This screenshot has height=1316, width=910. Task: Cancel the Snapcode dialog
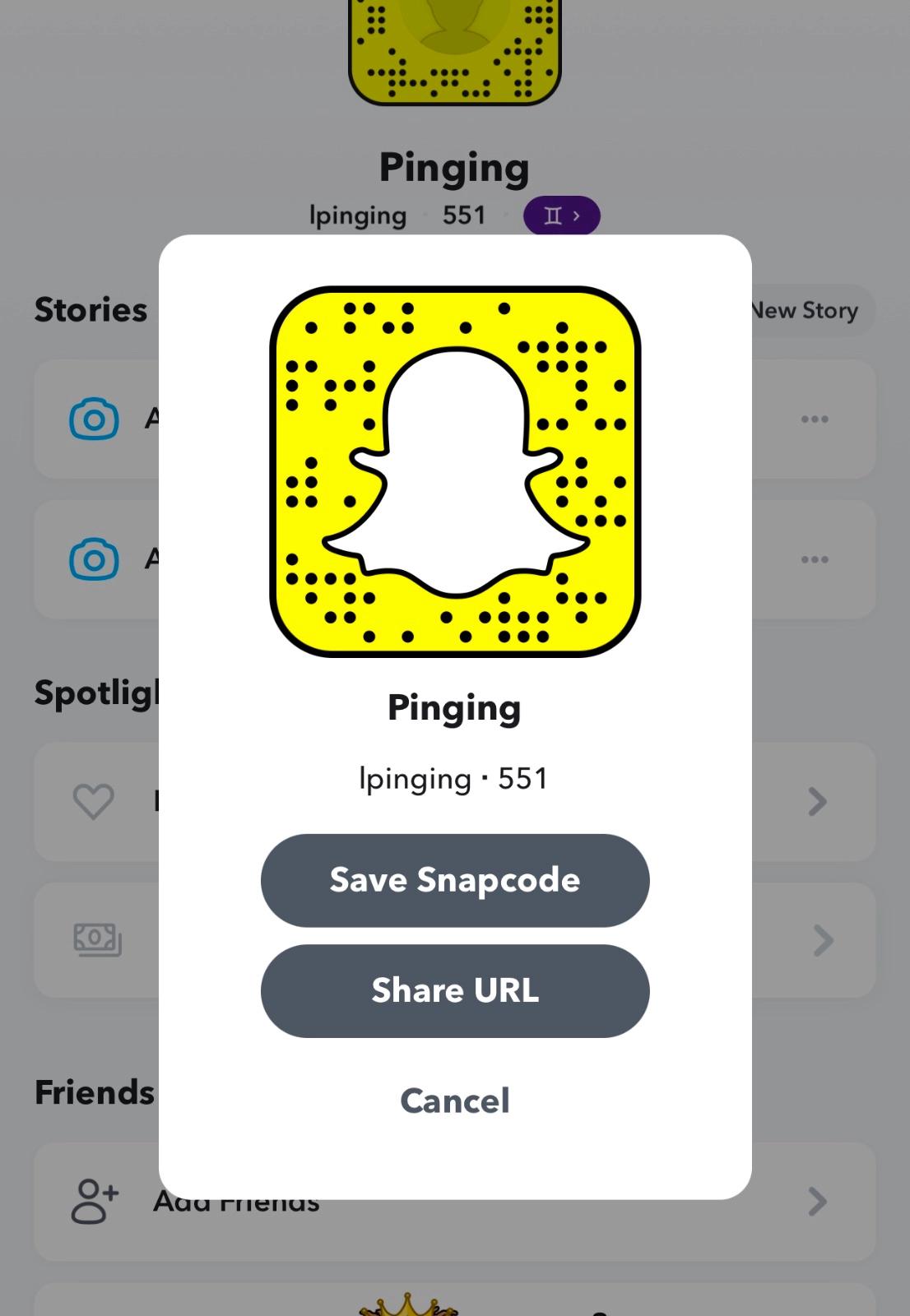[x=455, y=1101]
